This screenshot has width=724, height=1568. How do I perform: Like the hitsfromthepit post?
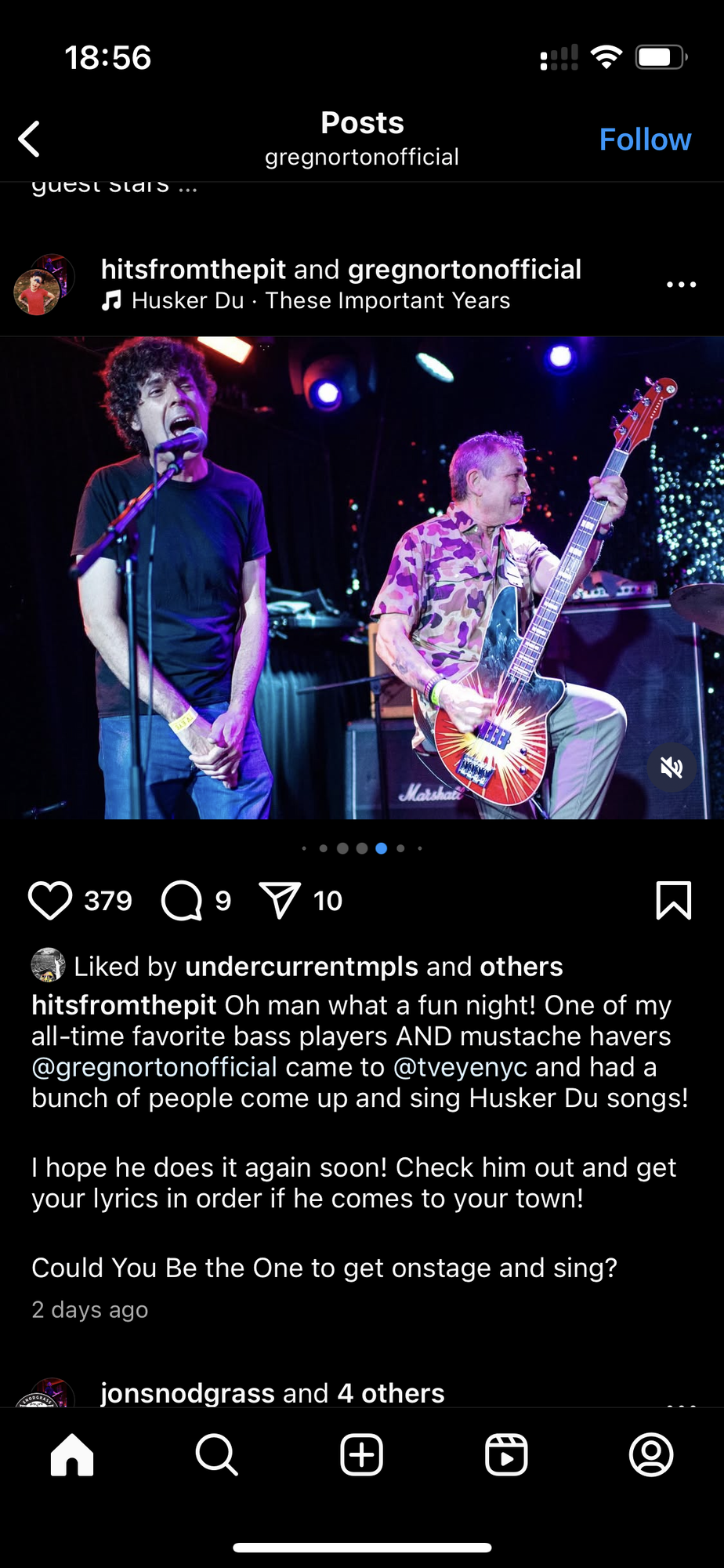(50, 901)
